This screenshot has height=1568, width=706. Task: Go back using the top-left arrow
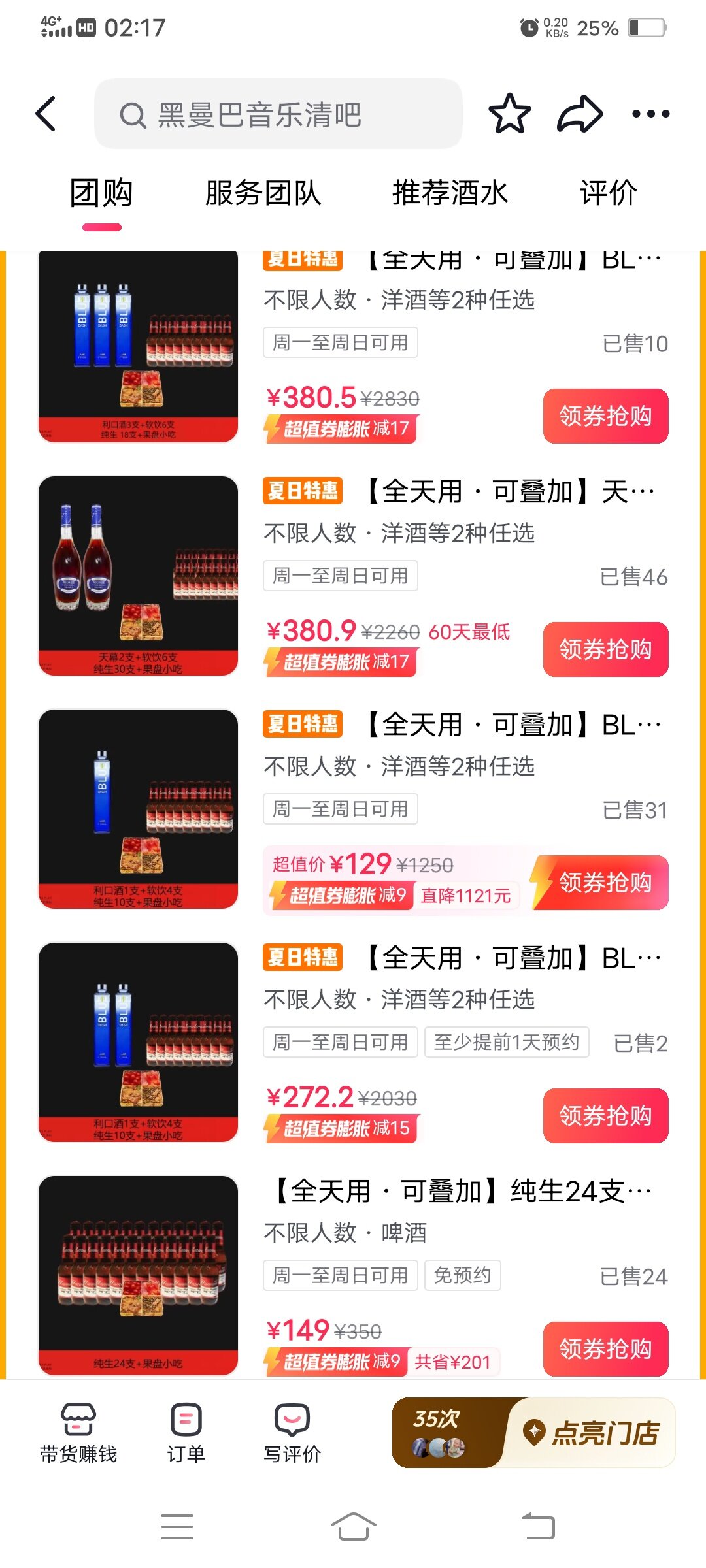pos(46,114)
